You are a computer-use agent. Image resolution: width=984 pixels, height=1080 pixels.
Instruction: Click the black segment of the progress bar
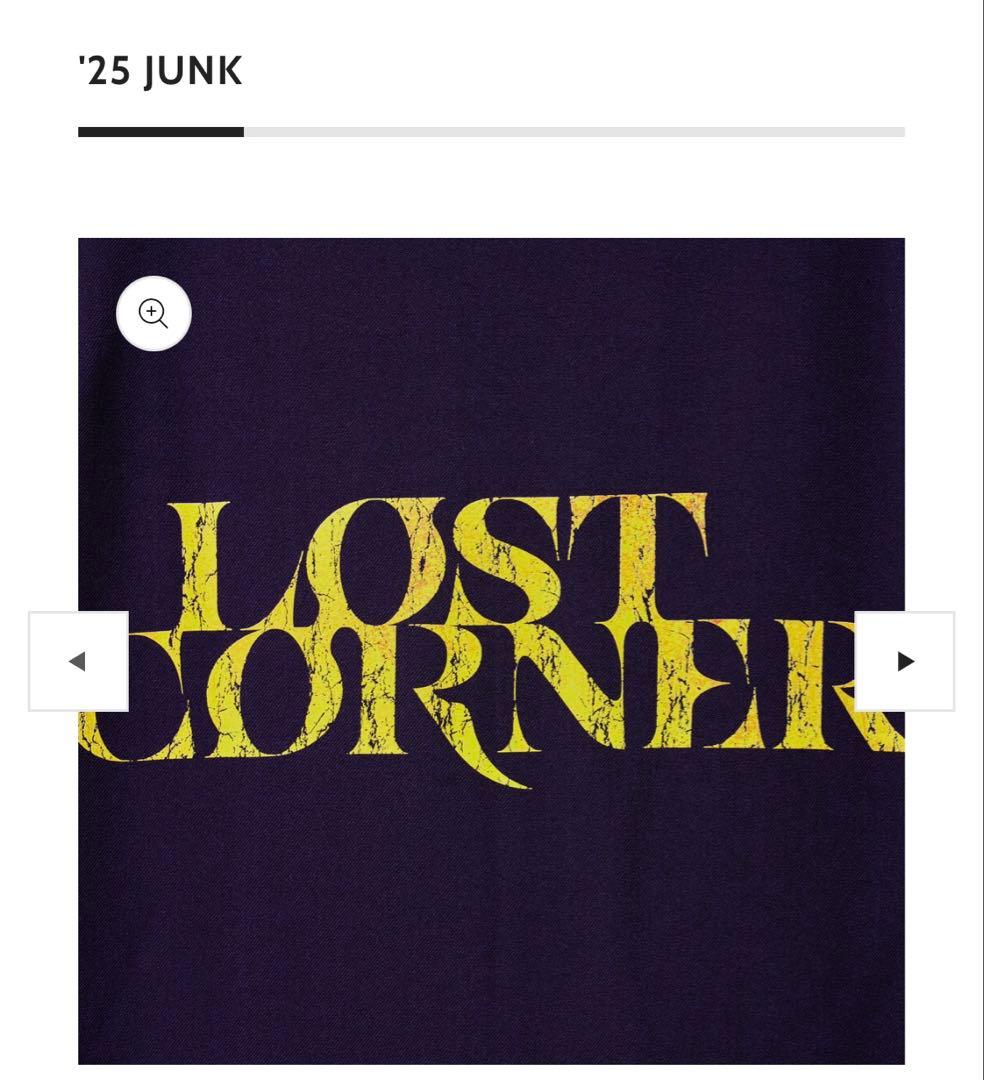160,131
